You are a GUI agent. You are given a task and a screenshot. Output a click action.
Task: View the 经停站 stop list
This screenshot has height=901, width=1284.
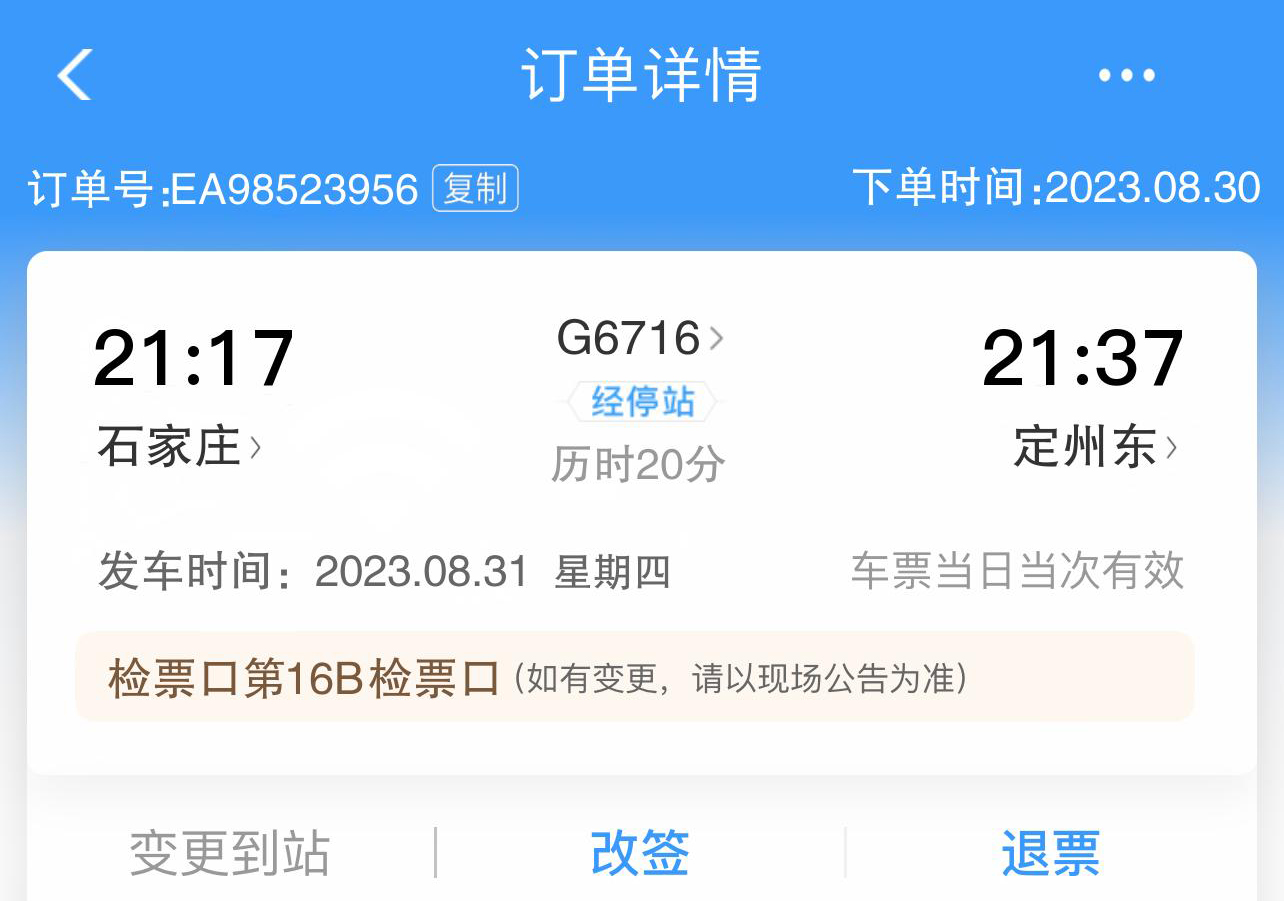[642, 402]
